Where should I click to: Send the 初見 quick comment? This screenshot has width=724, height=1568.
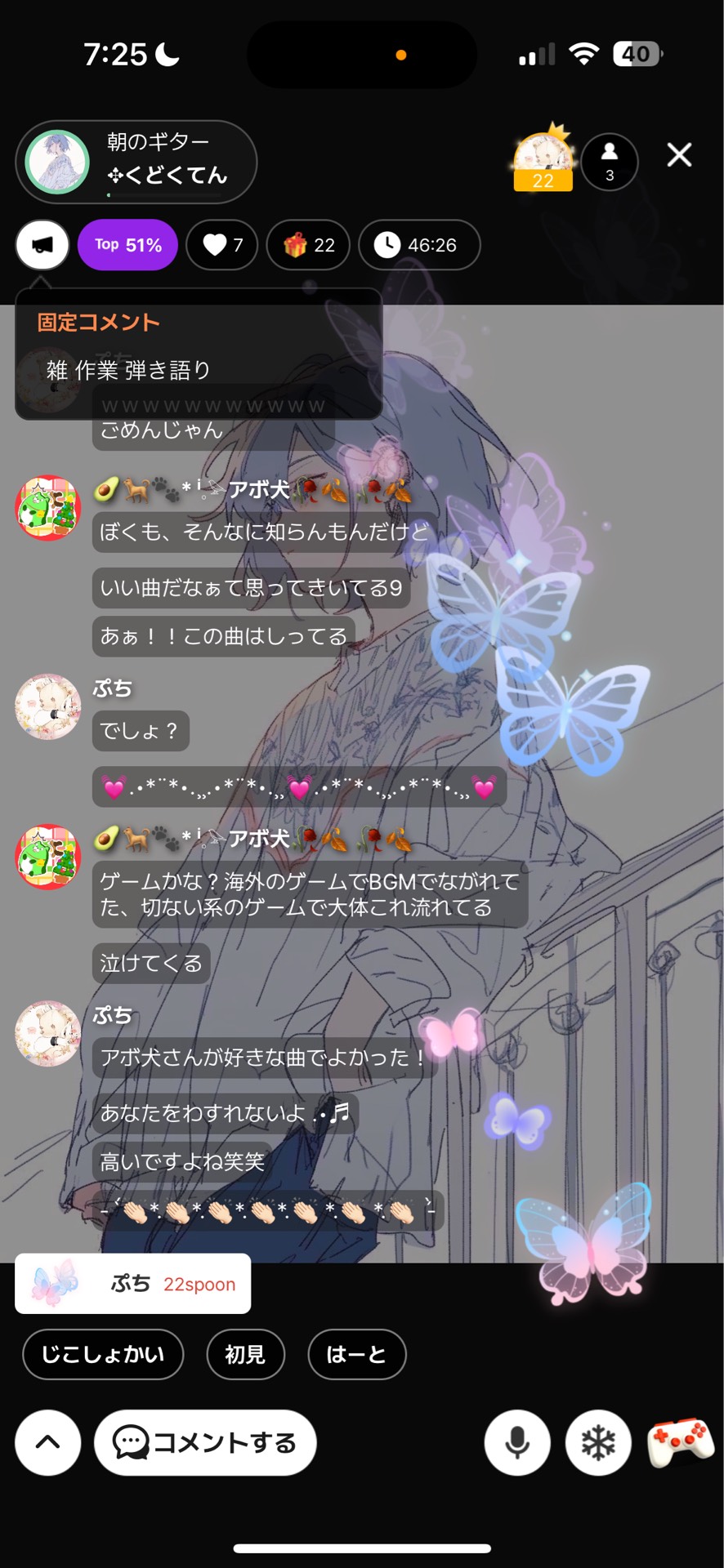point(245,1354)
